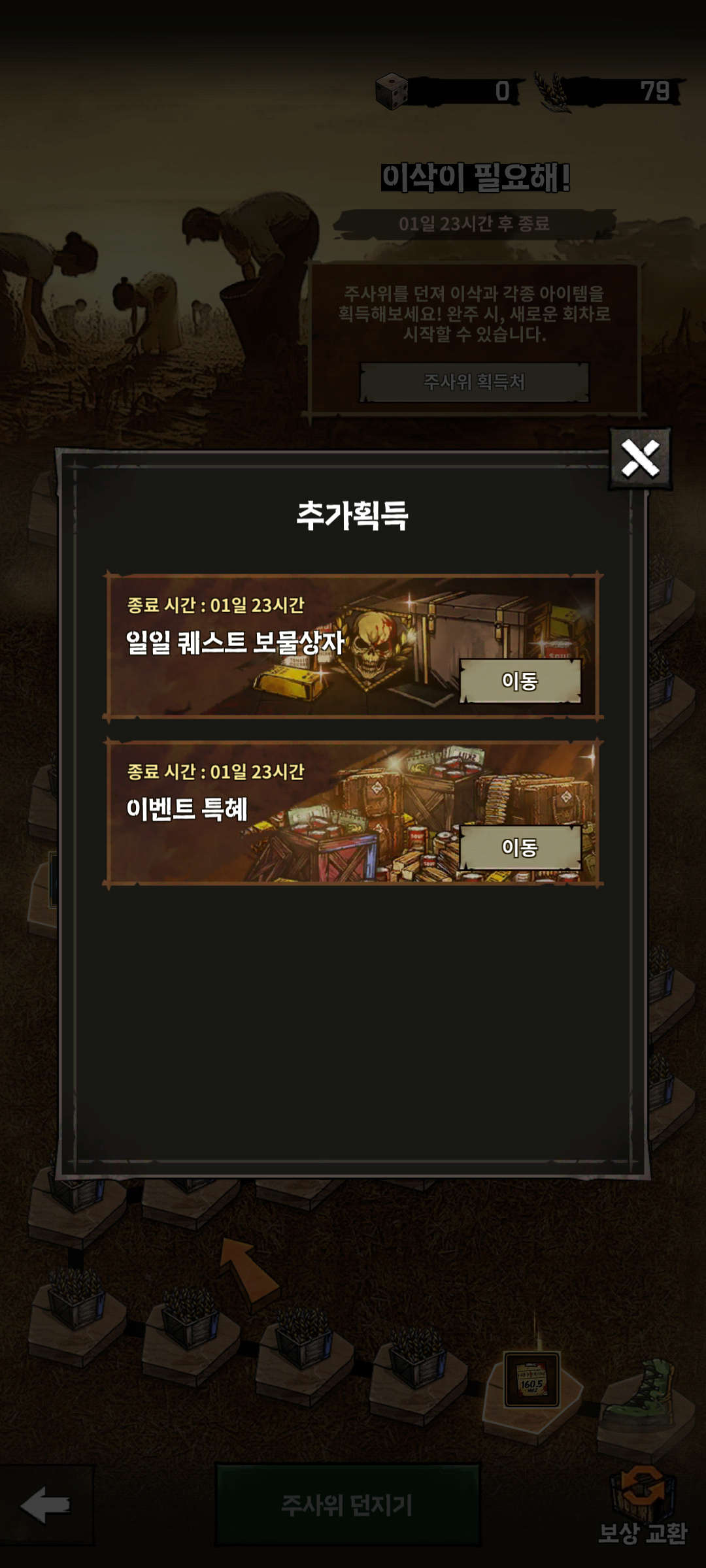Image resolution: width=706 pixels, height=1568 pixels.
Task: Close the 추가획득 popup
Action: click(x=640, y=458)
